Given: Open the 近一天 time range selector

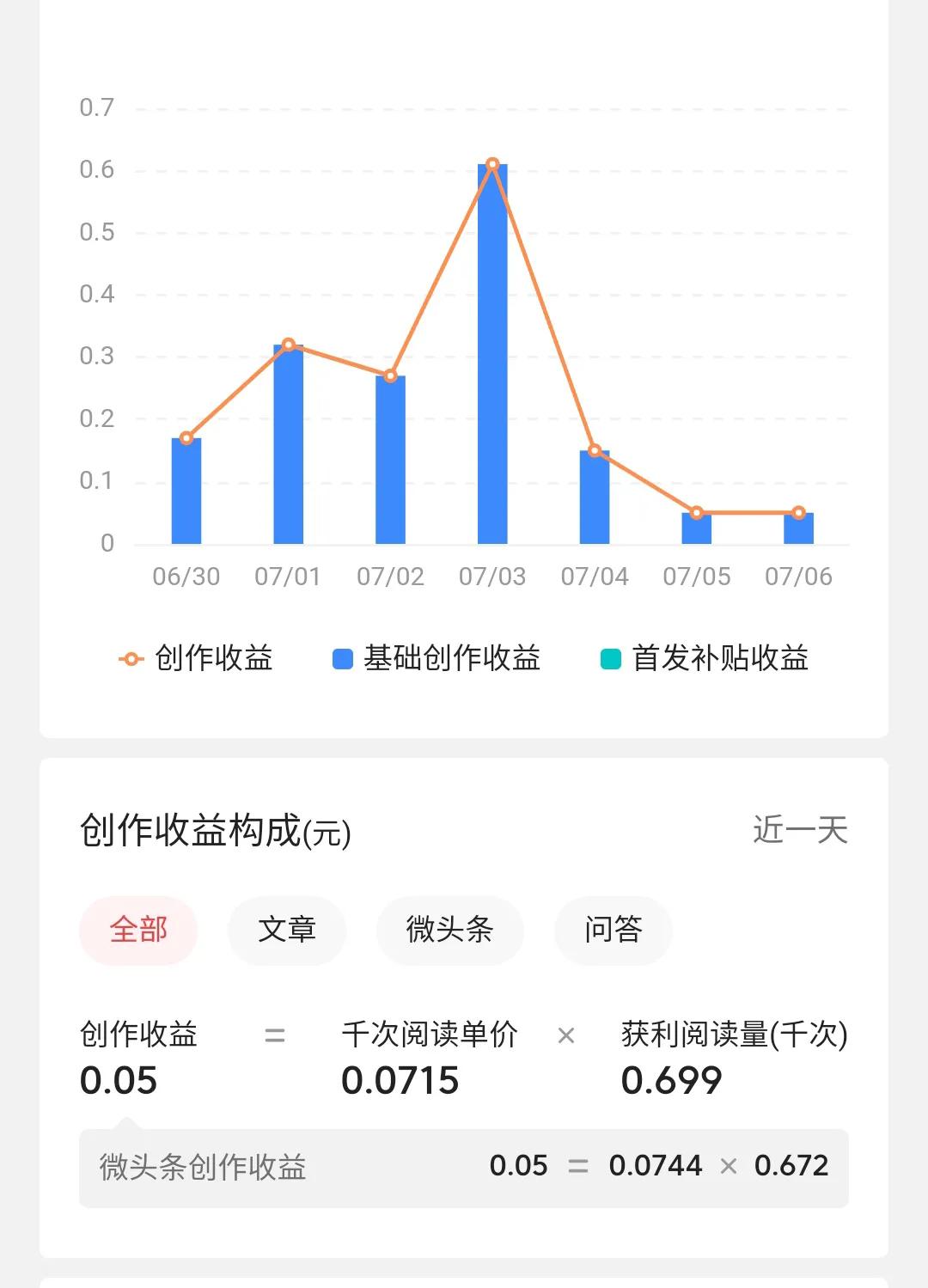Looking at the screenshot, I should pyautogui.click(x=798, y=828).
